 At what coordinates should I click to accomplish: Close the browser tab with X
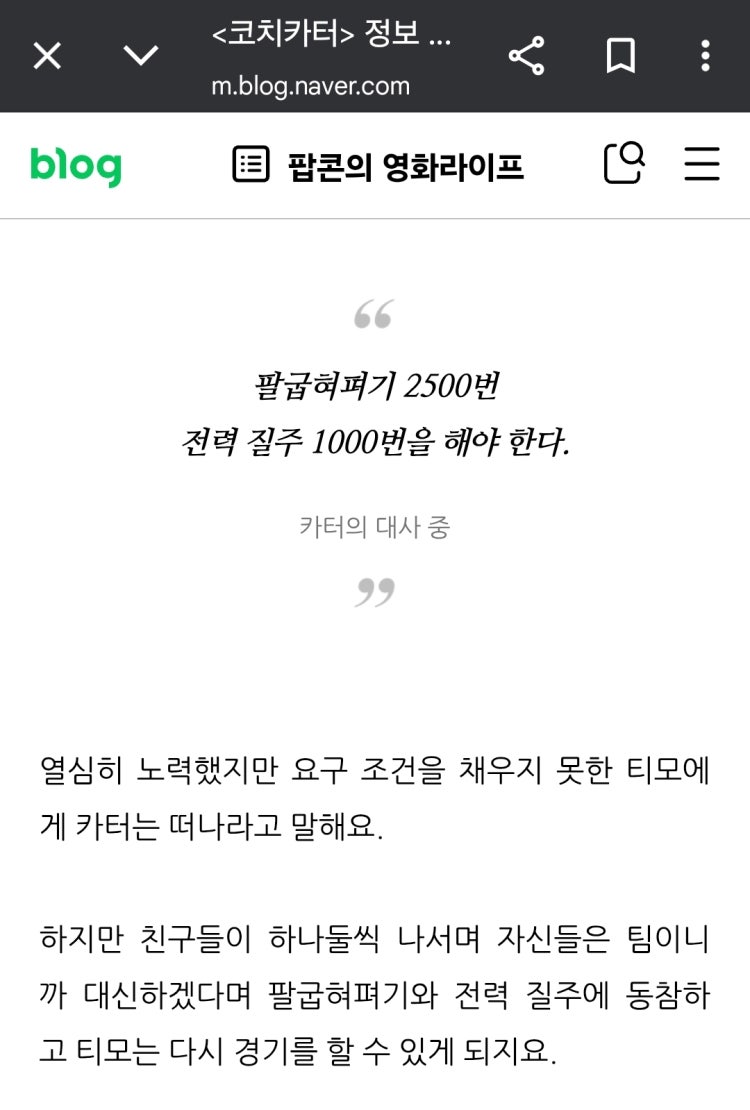click(47, 56)
